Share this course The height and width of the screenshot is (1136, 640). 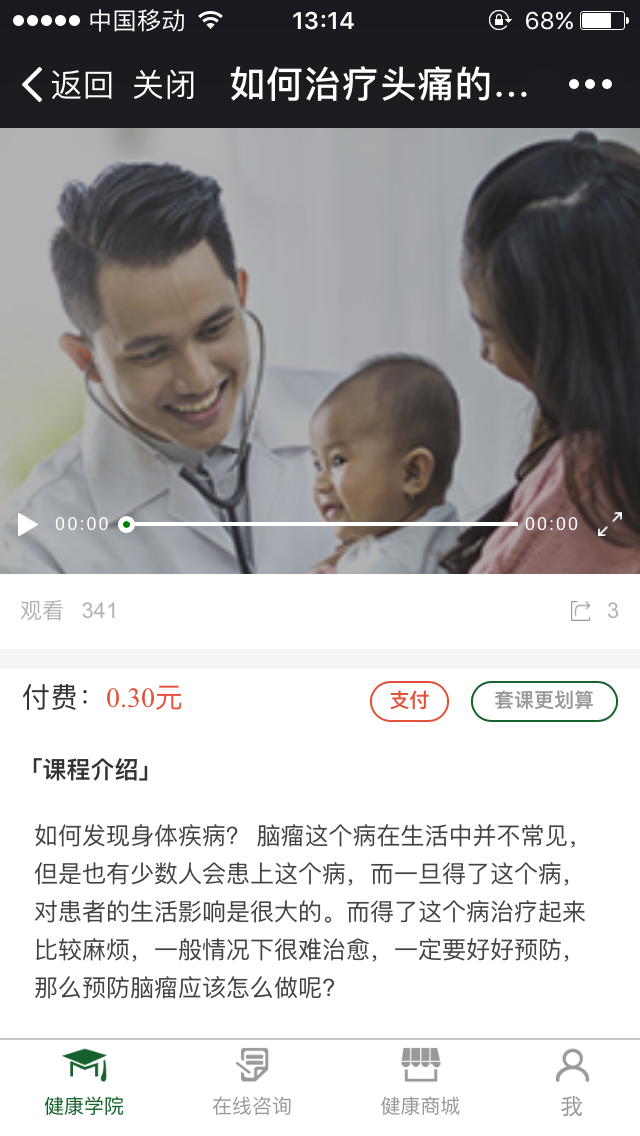(x=581, y=611)
